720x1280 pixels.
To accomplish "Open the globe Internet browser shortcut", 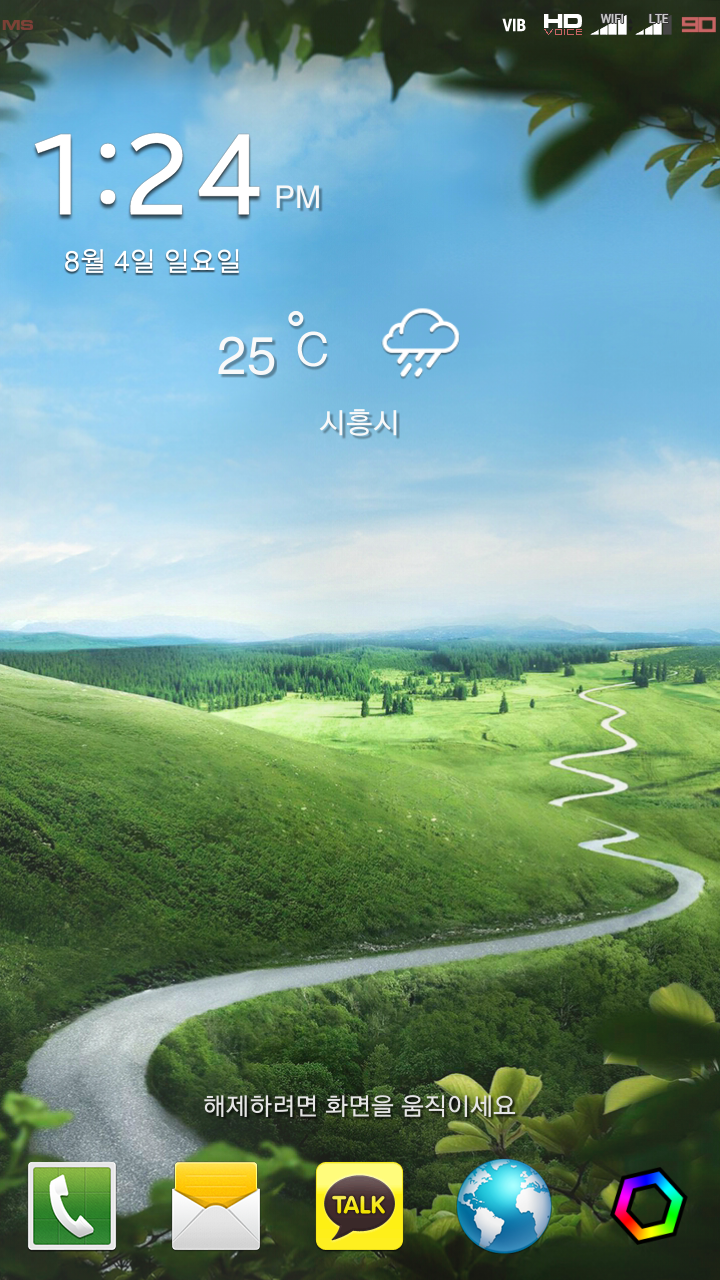I will [504, 1205].
